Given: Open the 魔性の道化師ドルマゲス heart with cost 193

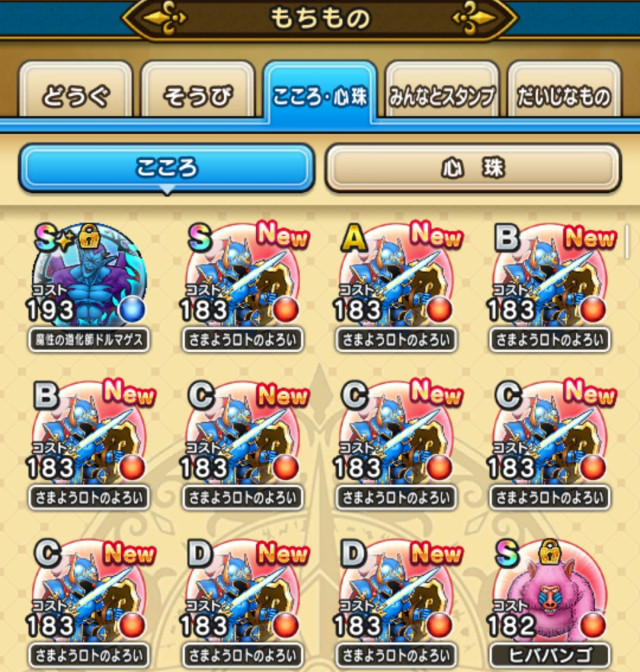Looking at the screenshot, I should (x=88, y=284).
